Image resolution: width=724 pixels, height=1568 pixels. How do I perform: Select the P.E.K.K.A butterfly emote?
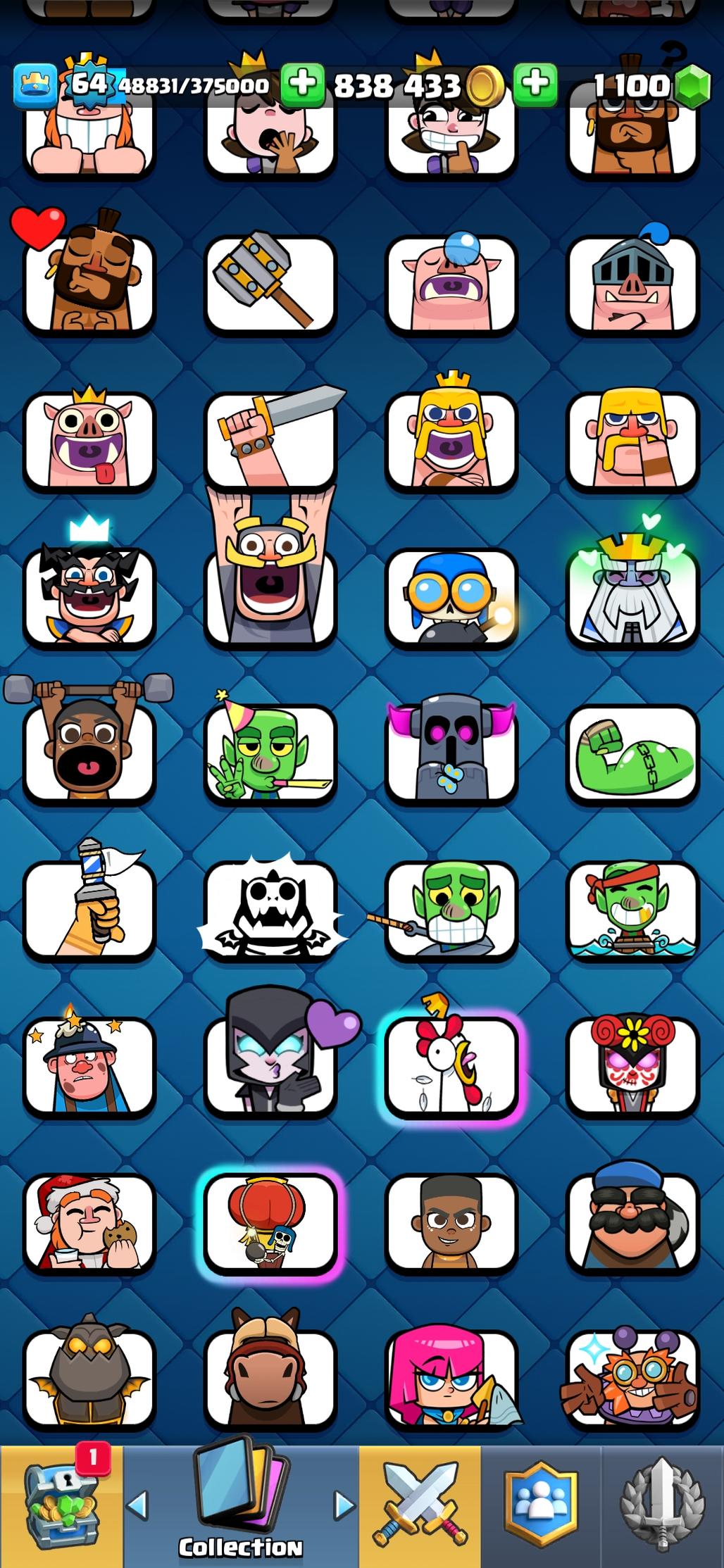tap(451, 753)
